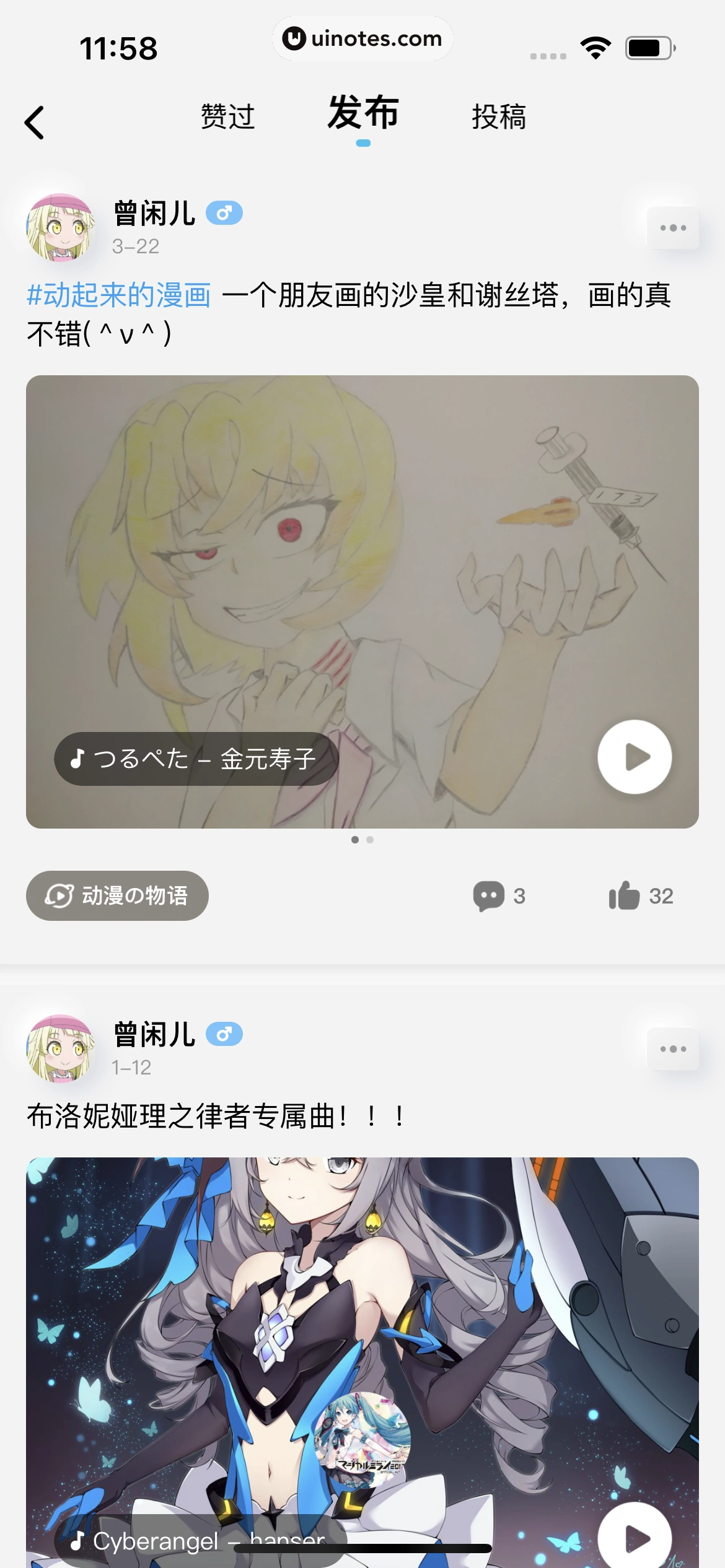Image resolution: width=725 pixels, height=1568 pixels.
Task: Switch to the 投稿 tab
Action: [x=498, y=116]
